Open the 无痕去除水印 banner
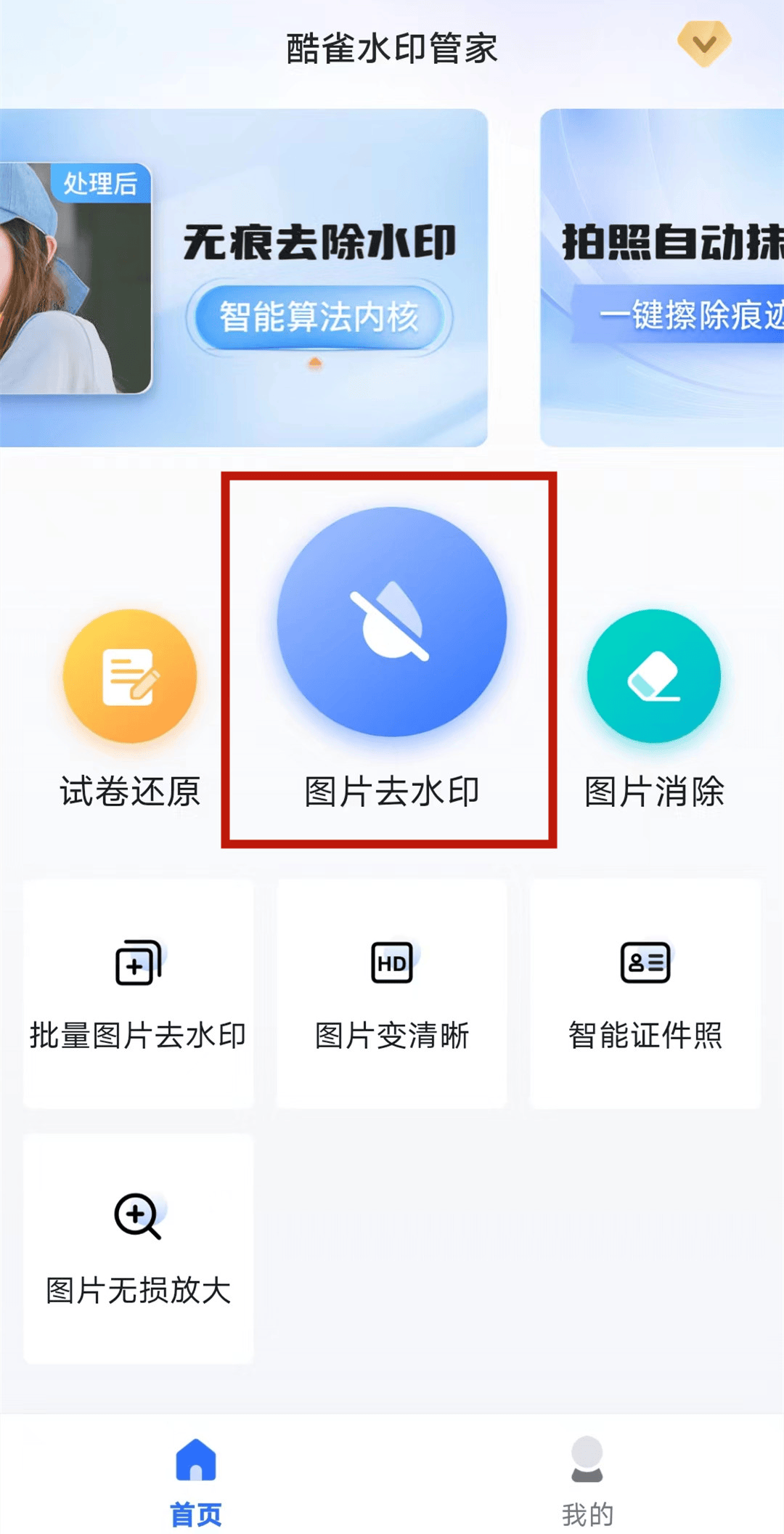The width and height of the screenshot is (784, 1534). (x=243, y=277)
